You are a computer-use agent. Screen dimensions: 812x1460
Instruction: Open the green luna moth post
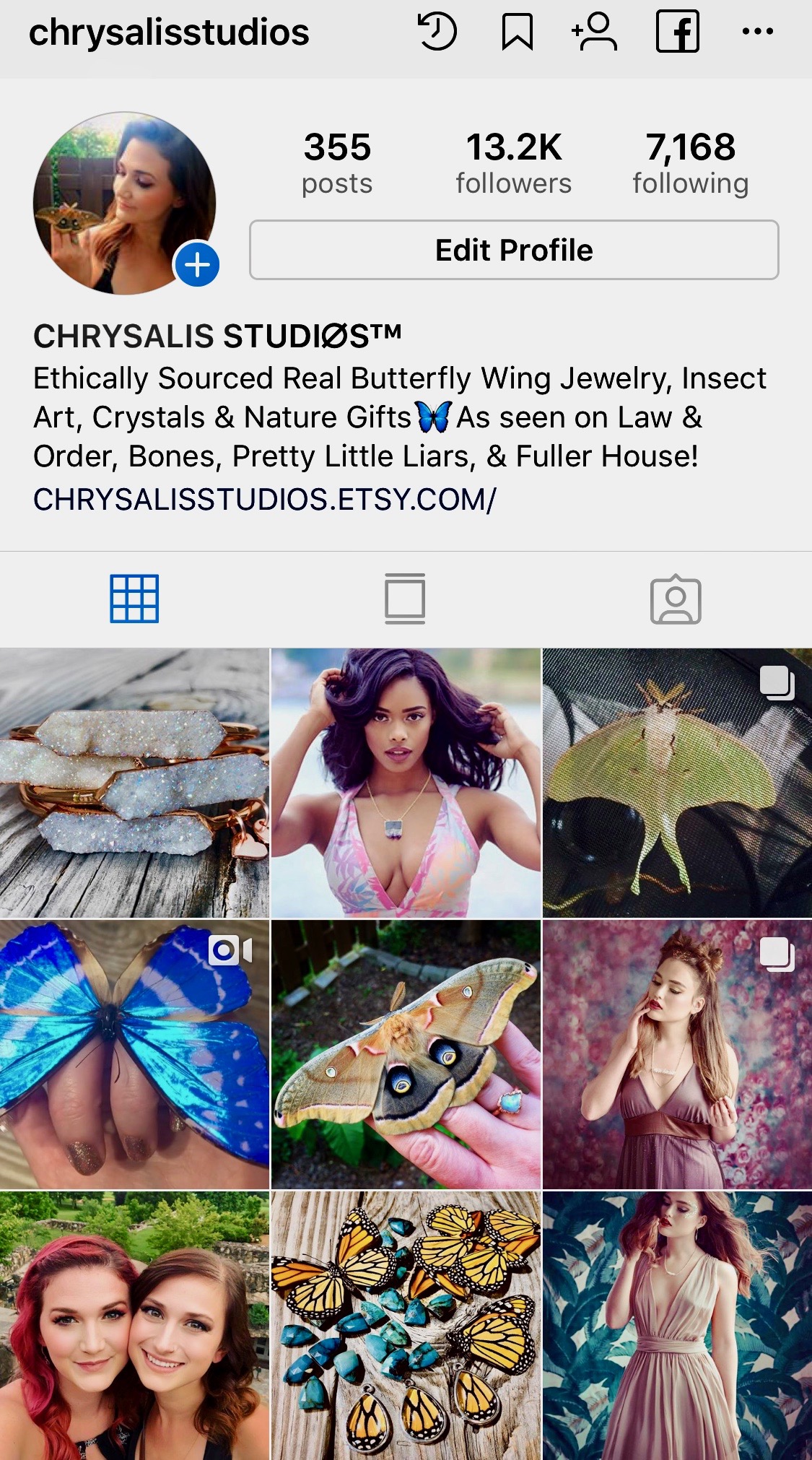pos(677,783)
